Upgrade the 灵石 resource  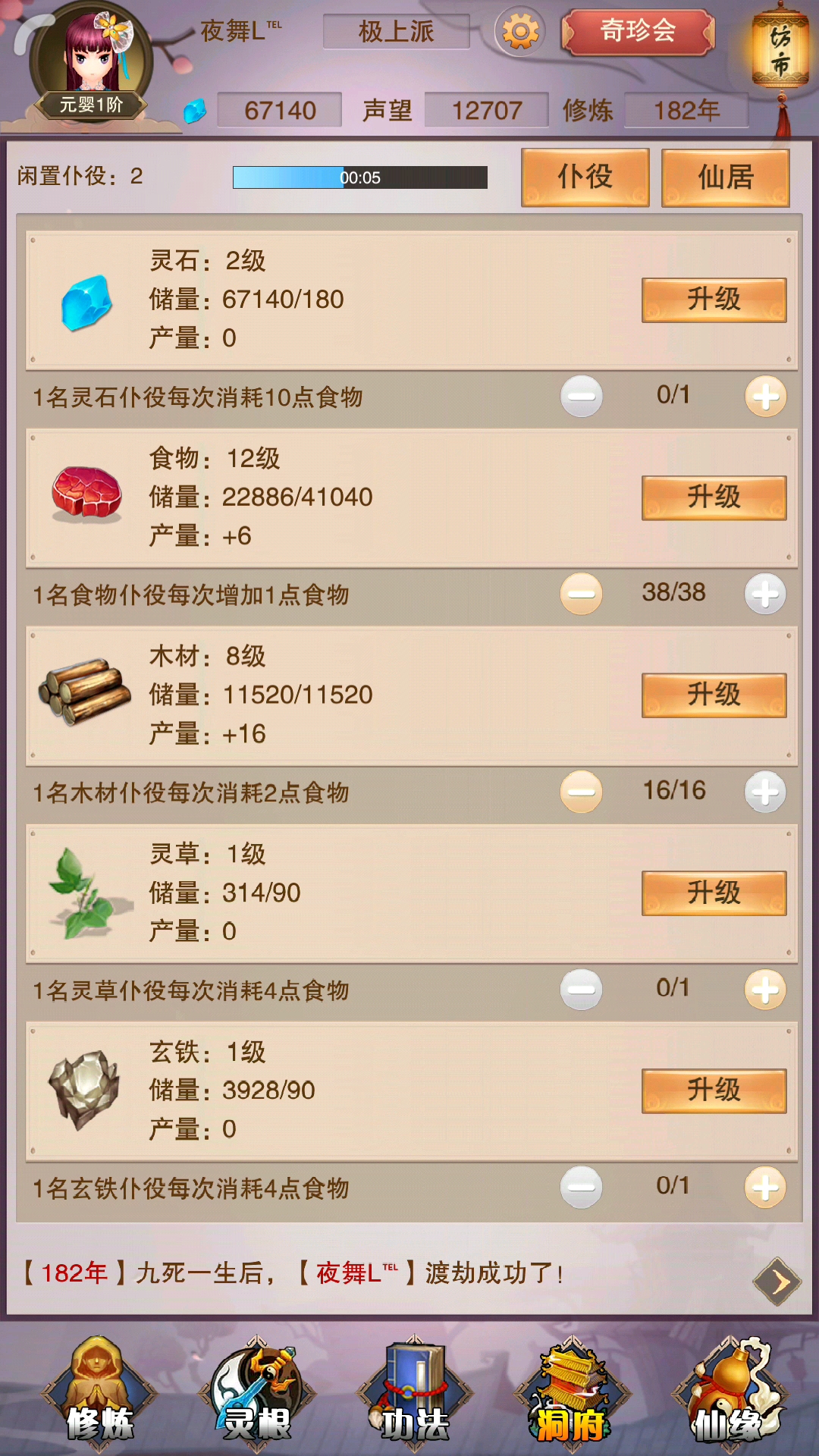(714, 300)
